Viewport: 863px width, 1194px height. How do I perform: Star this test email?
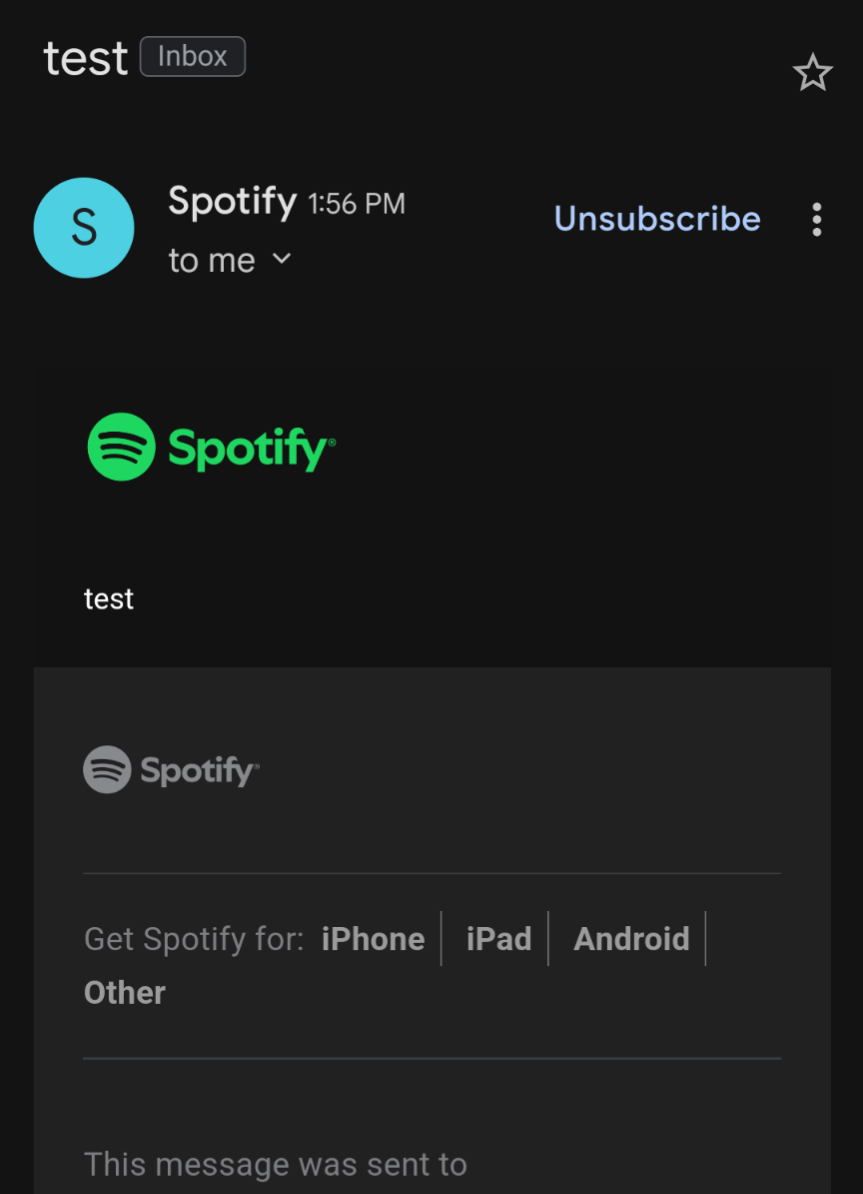812,73
